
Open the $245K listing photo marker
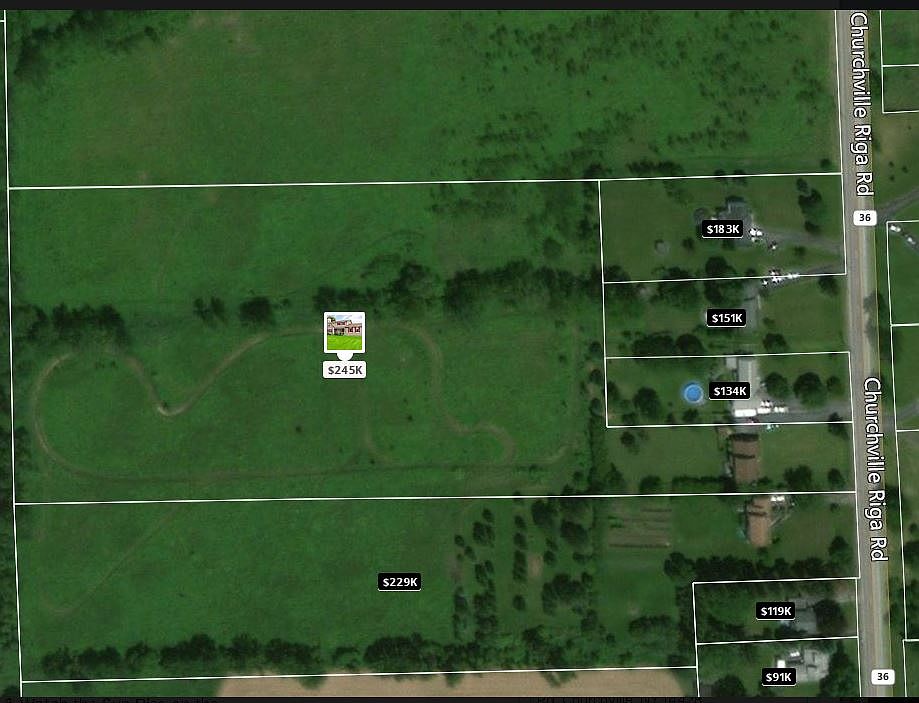pos(345,332)
